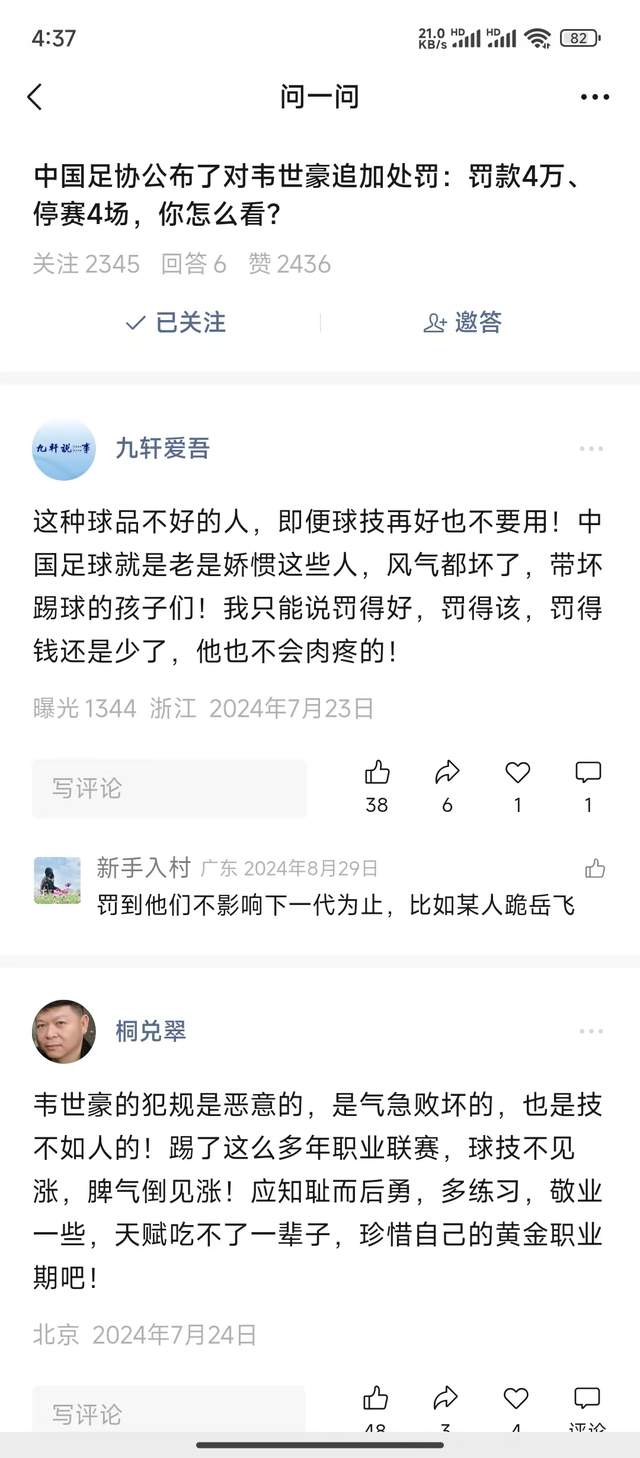Tap the 写评论 field under 九轩爱吾's answer

pyautogui.click(x=169, y=789)
